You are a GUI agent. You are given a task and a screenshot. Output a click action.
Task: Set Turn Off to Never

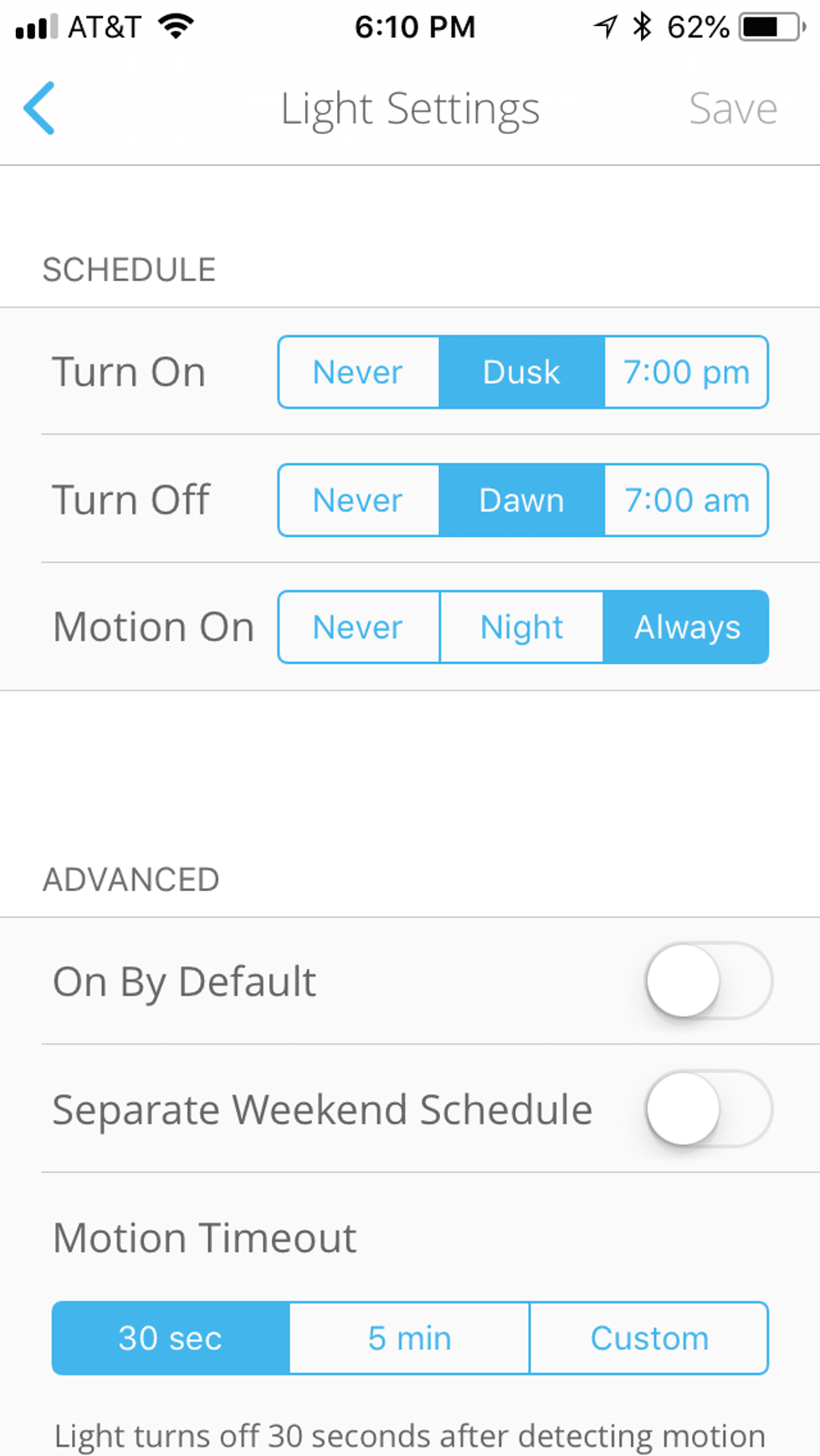point(358,500)
